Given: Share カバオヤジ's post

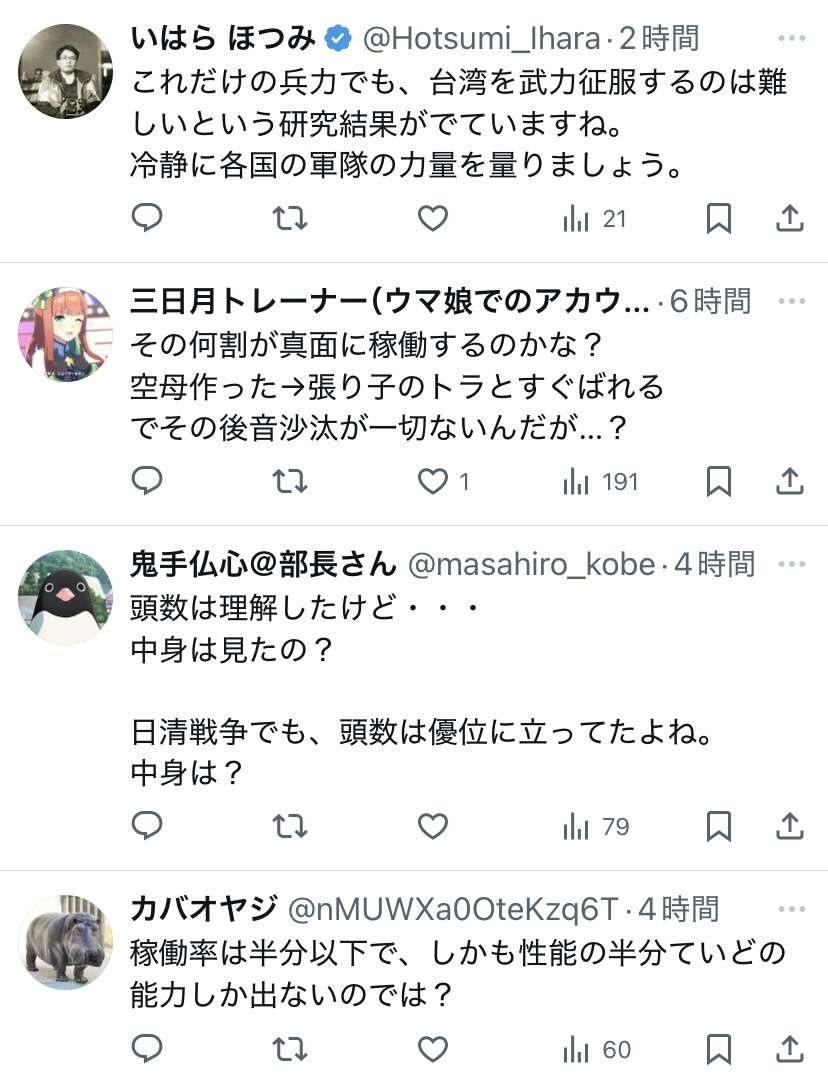Looking at the screenshot, I should (790, 1048).
